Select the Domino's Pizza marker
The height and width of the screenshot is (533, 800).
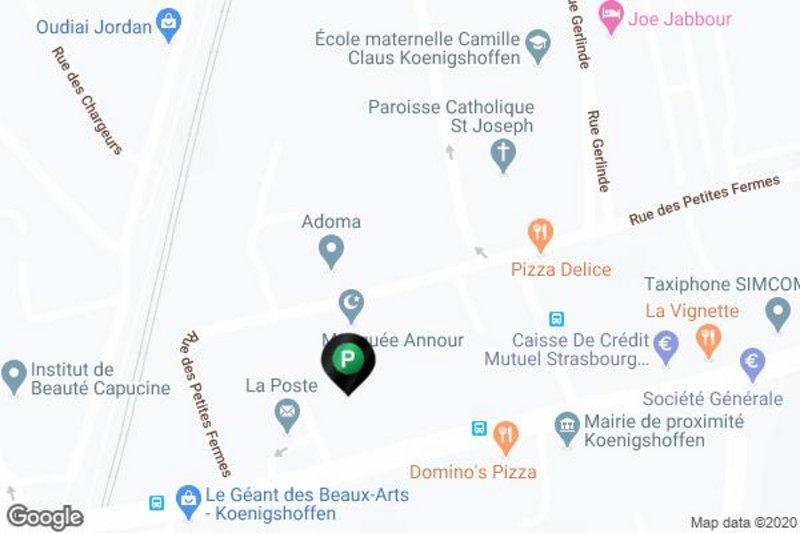(507, 434)
